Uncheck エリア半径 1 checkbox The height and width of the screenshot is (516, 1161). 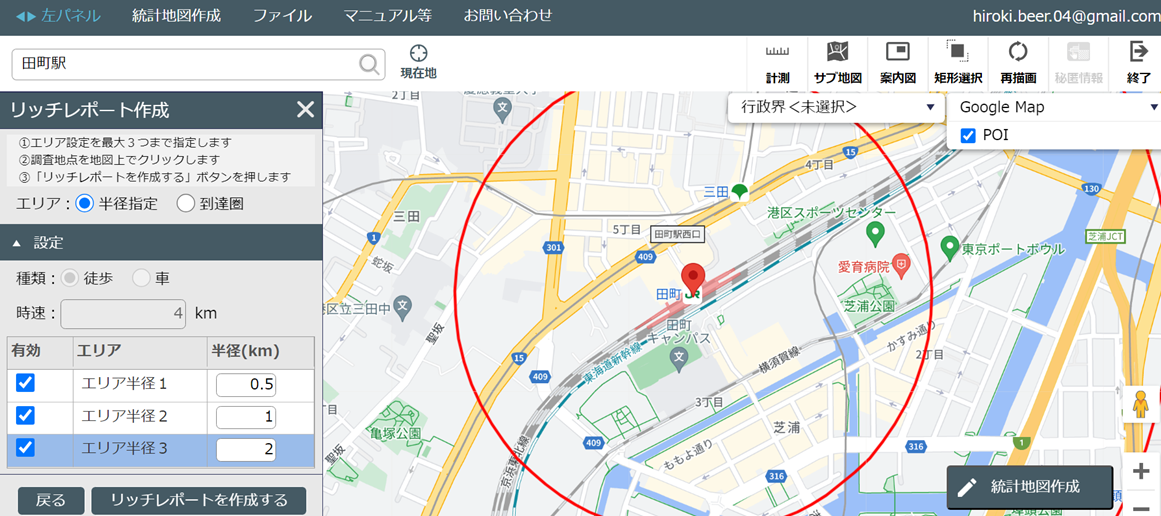pyautogui.click(x=25, y=383)
